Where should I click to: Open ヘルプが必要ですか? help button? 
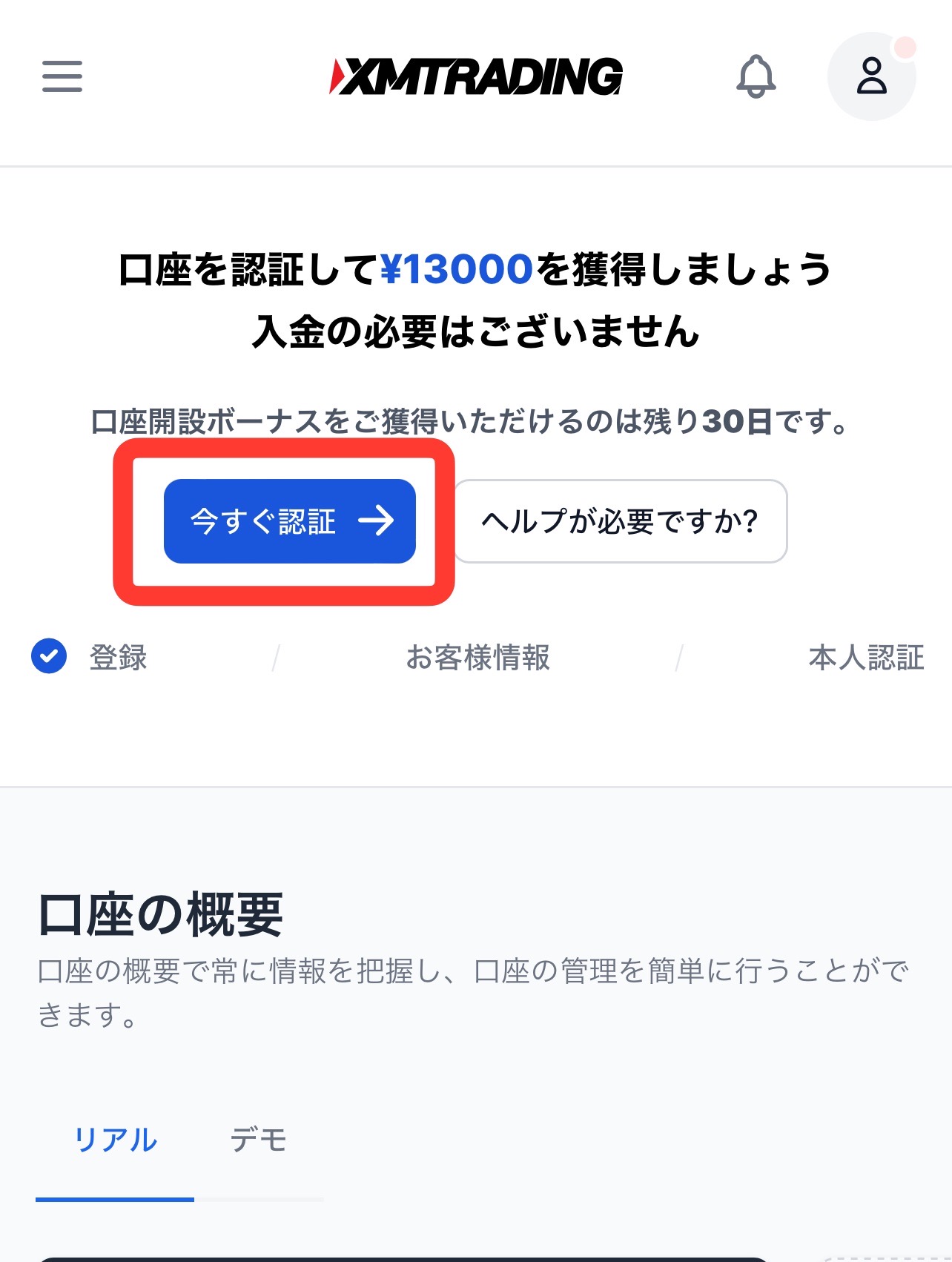pyautogui.click(x=620, y=521)
